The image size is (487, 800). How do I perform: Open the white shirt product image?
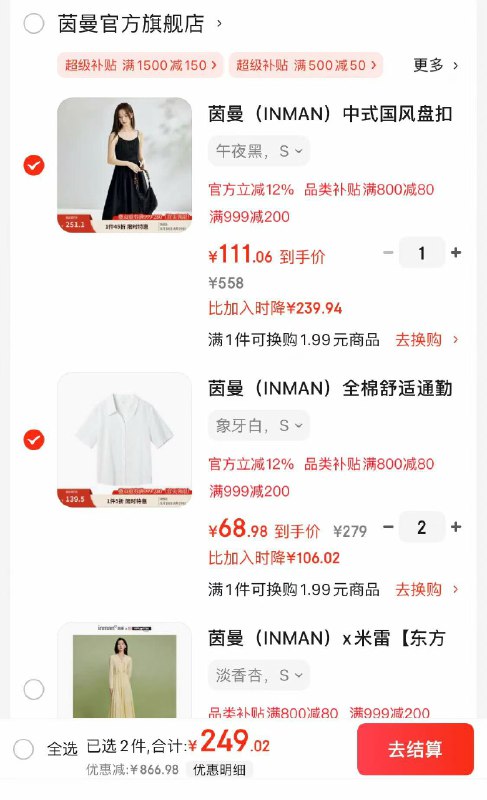click(x=124, y=440)
